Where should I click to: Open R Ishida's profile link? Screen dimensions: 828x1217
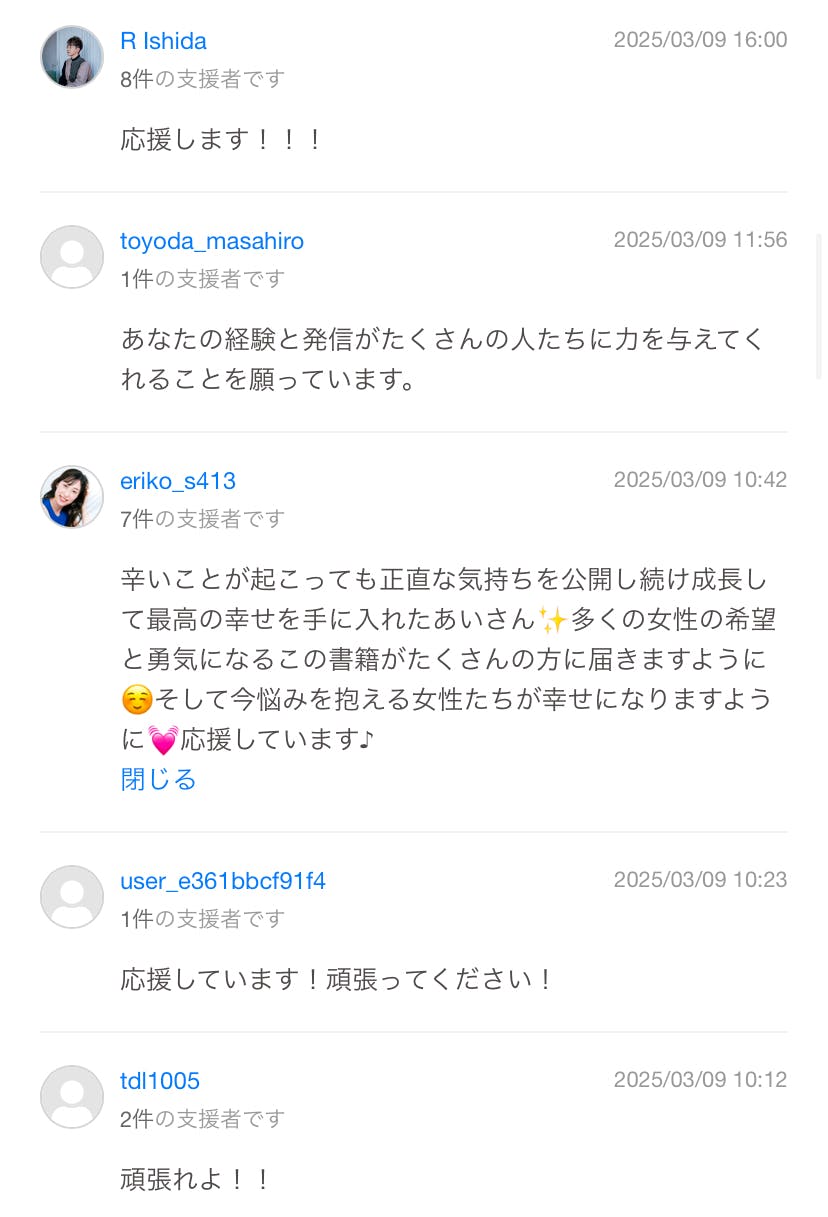tap(163, 41)
